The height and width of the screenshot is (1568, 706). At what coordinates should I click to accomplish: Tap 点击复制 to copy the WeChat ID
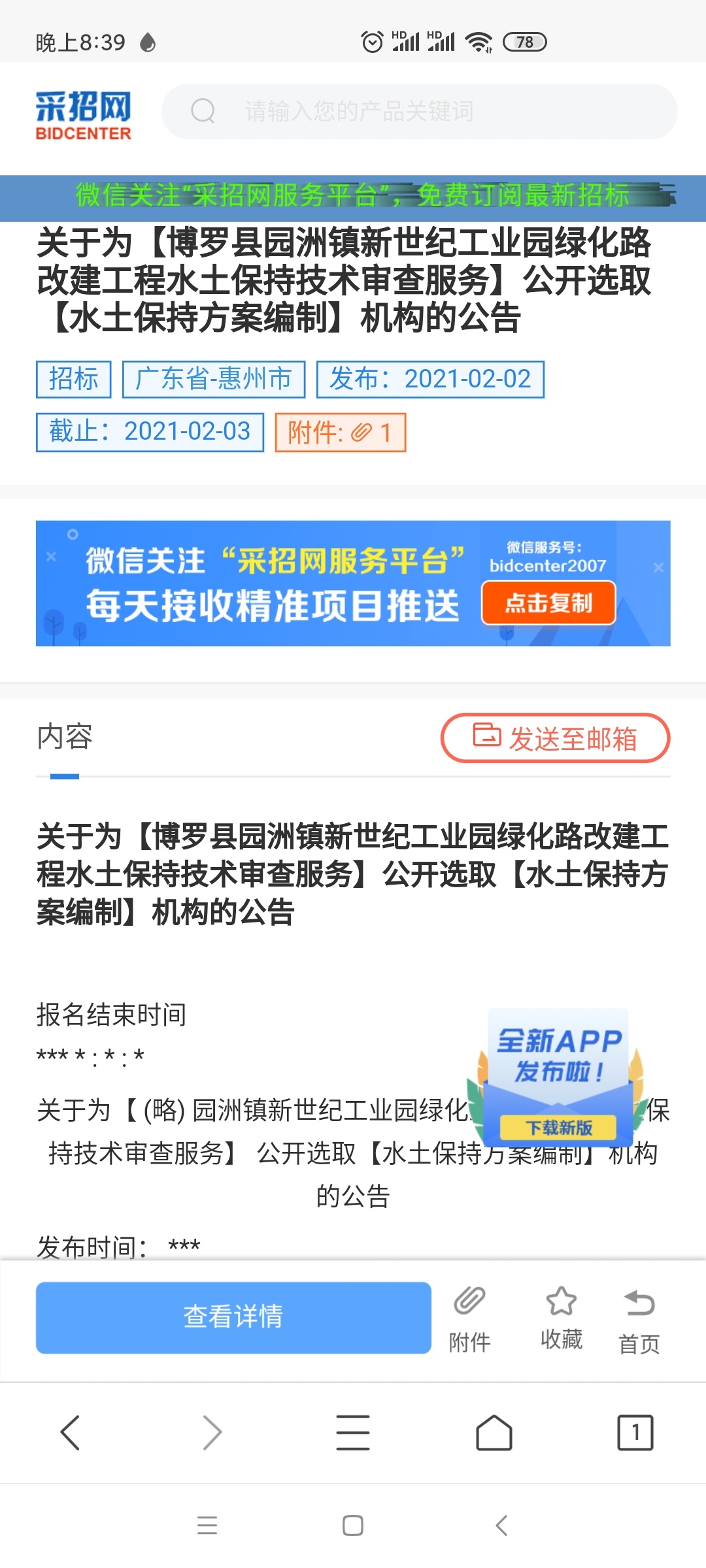pyautogui.click(x=548, y=603)
